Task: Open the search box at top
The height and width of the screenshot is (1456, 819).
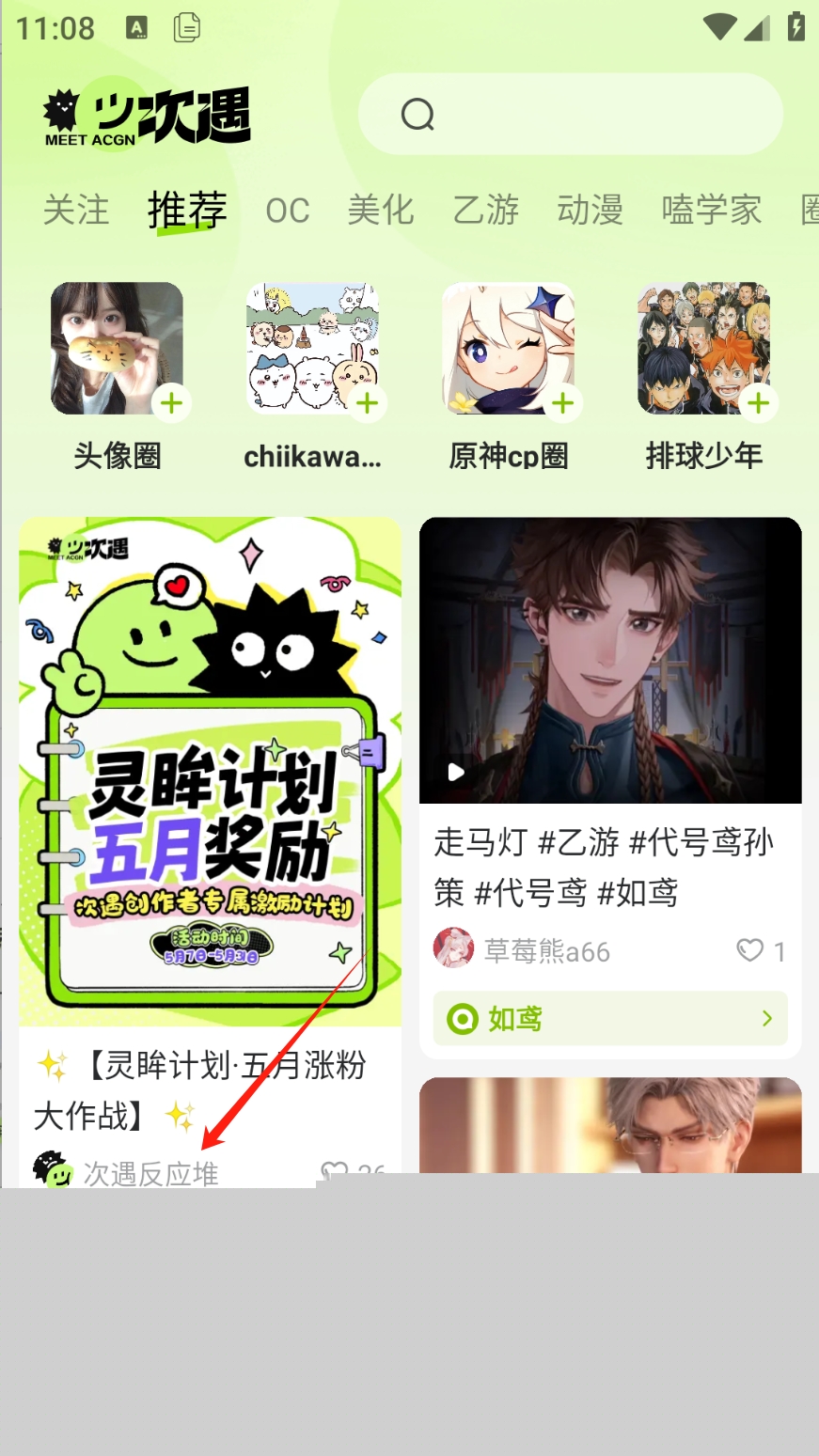Action: (x=571, y=114)
